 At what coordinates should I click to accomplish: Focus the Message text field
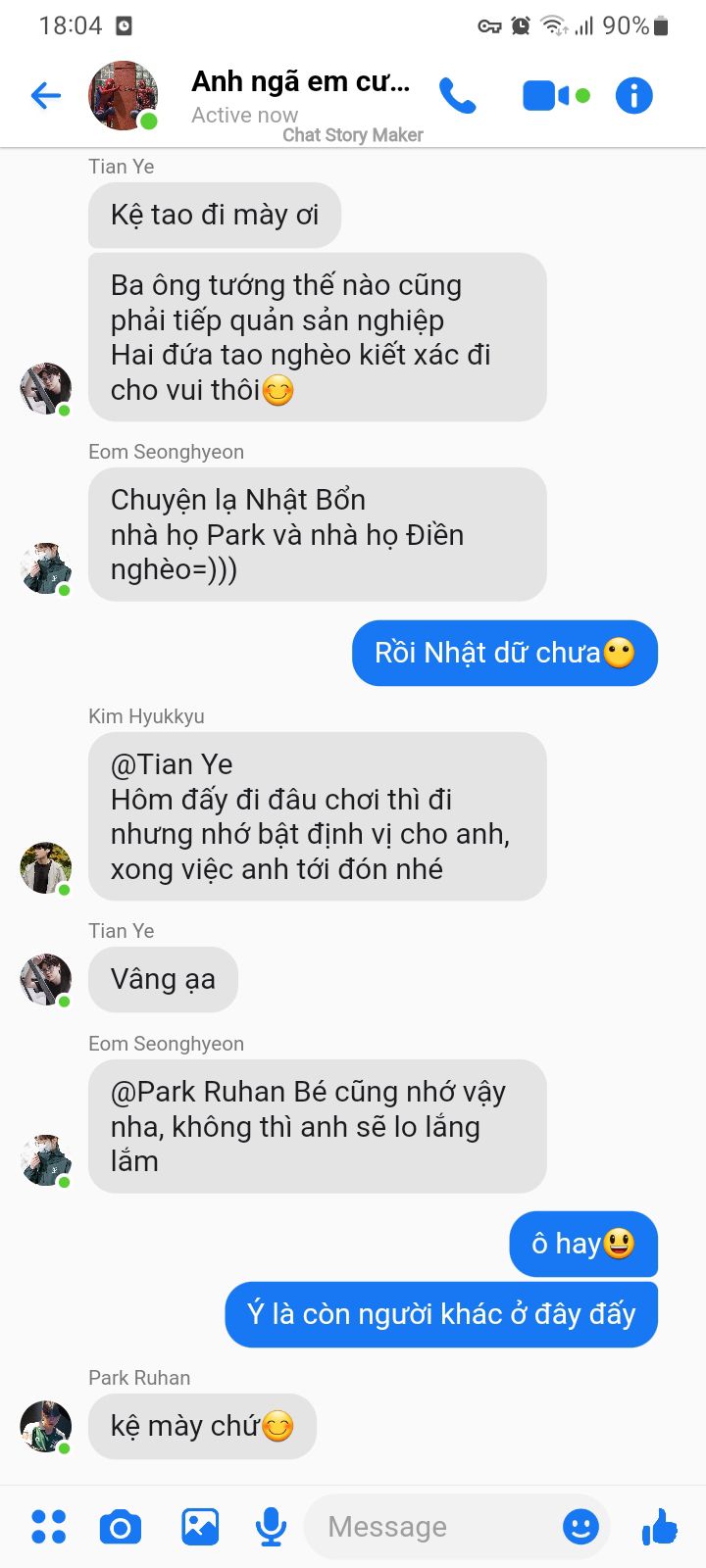(431, 1526)
